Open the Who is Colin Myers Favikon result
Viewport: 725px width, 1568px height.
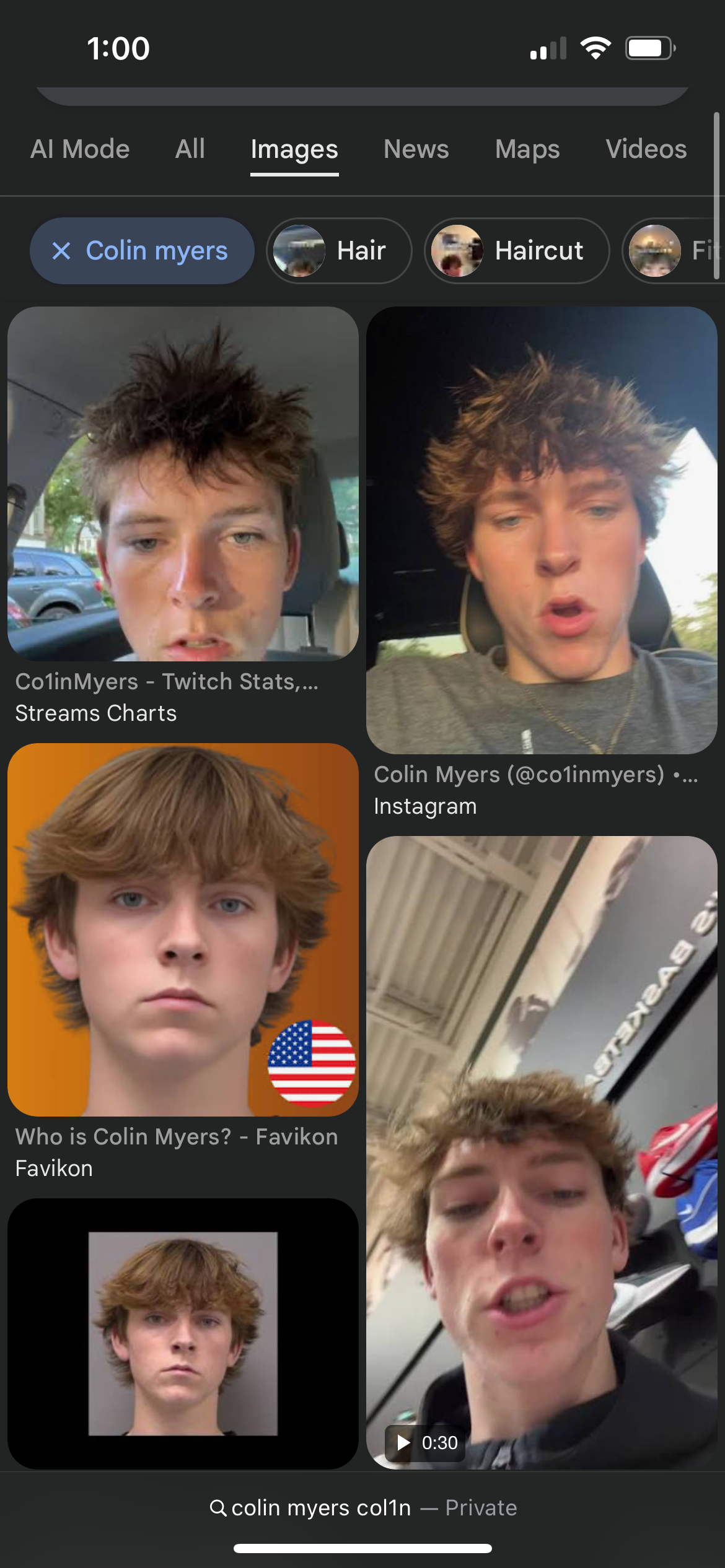pos(183,930)
